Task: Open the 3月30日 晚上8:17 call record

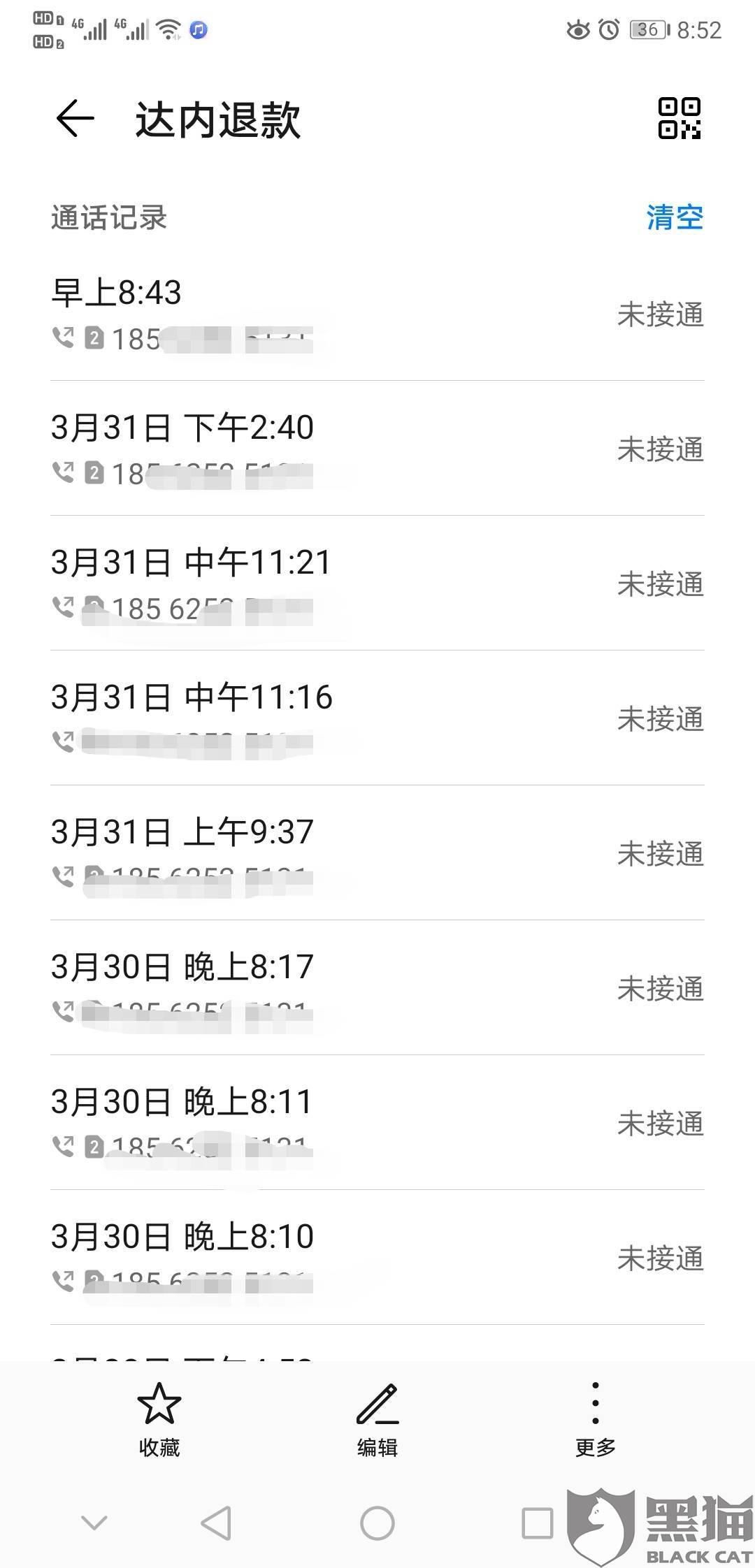Action: click(377, 988)
